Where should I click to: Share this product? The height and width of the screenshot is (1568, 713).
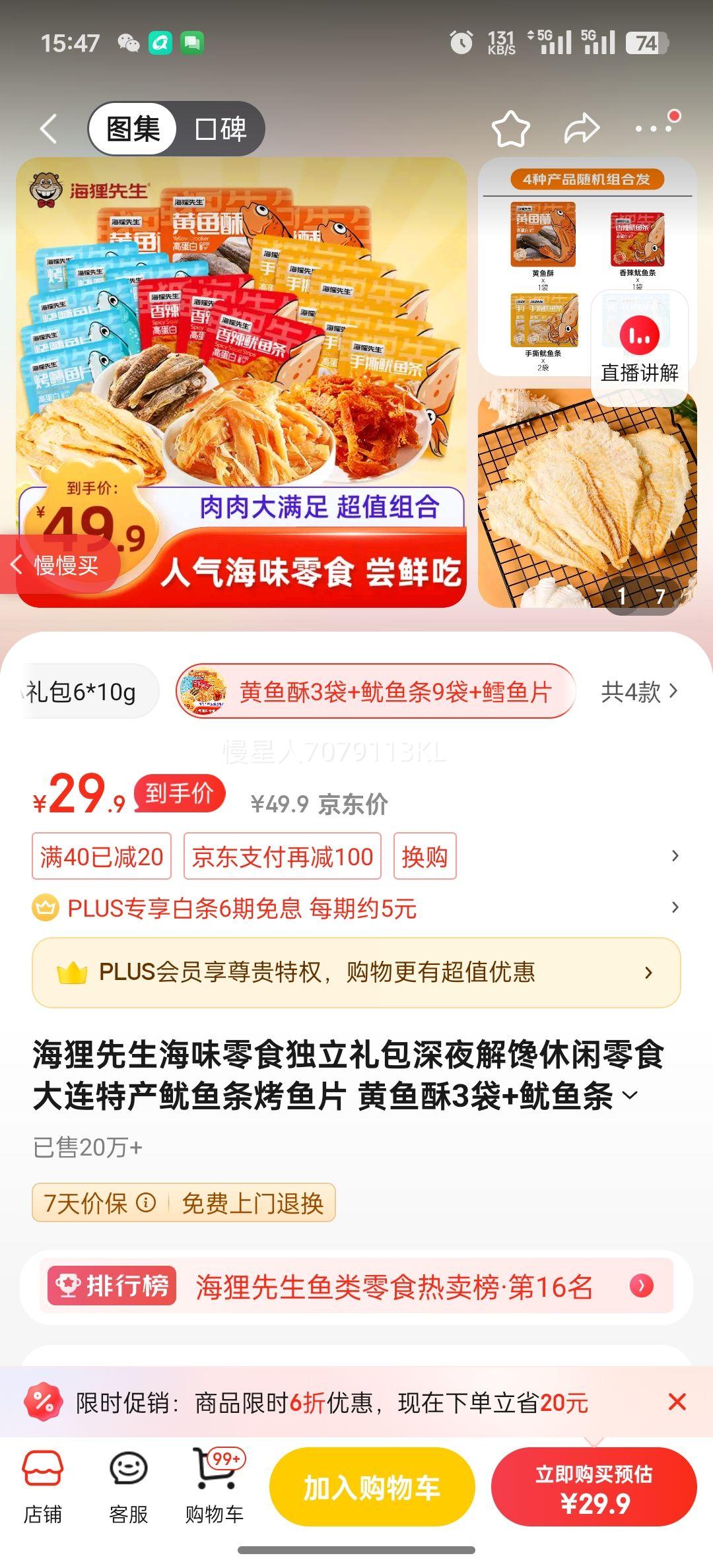click(581, 129)
